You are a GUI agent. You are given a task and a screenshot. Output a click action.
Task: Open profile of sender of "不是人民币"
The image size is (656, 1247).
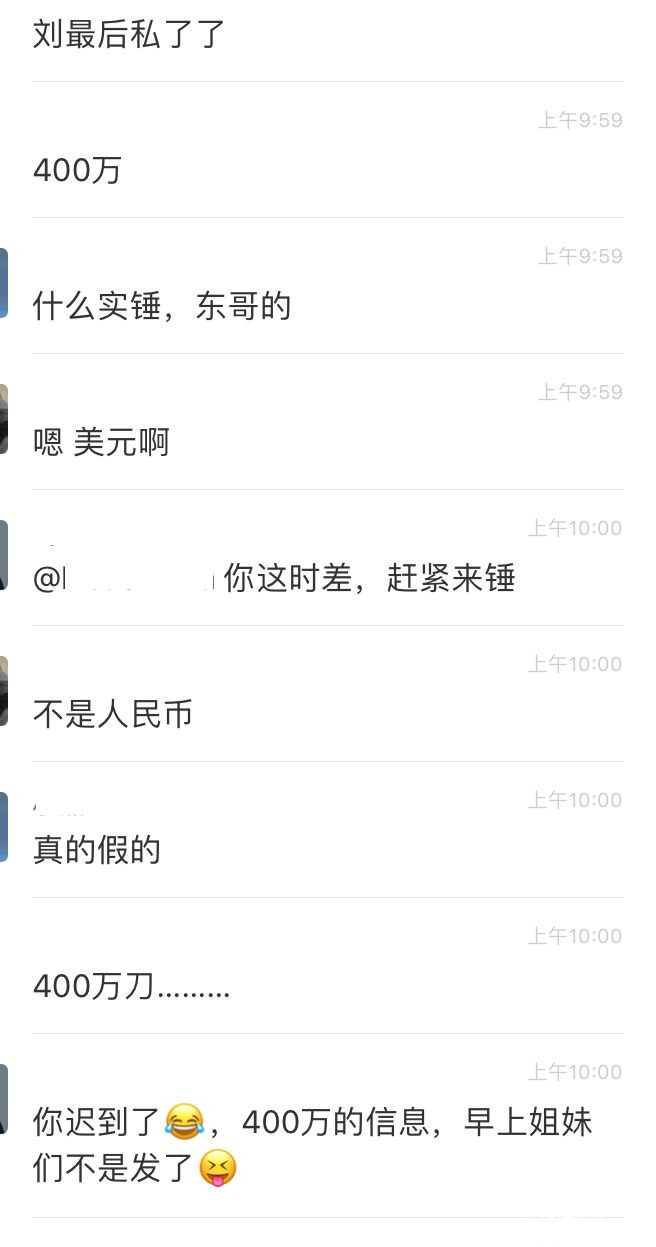(x=4, y=691)
